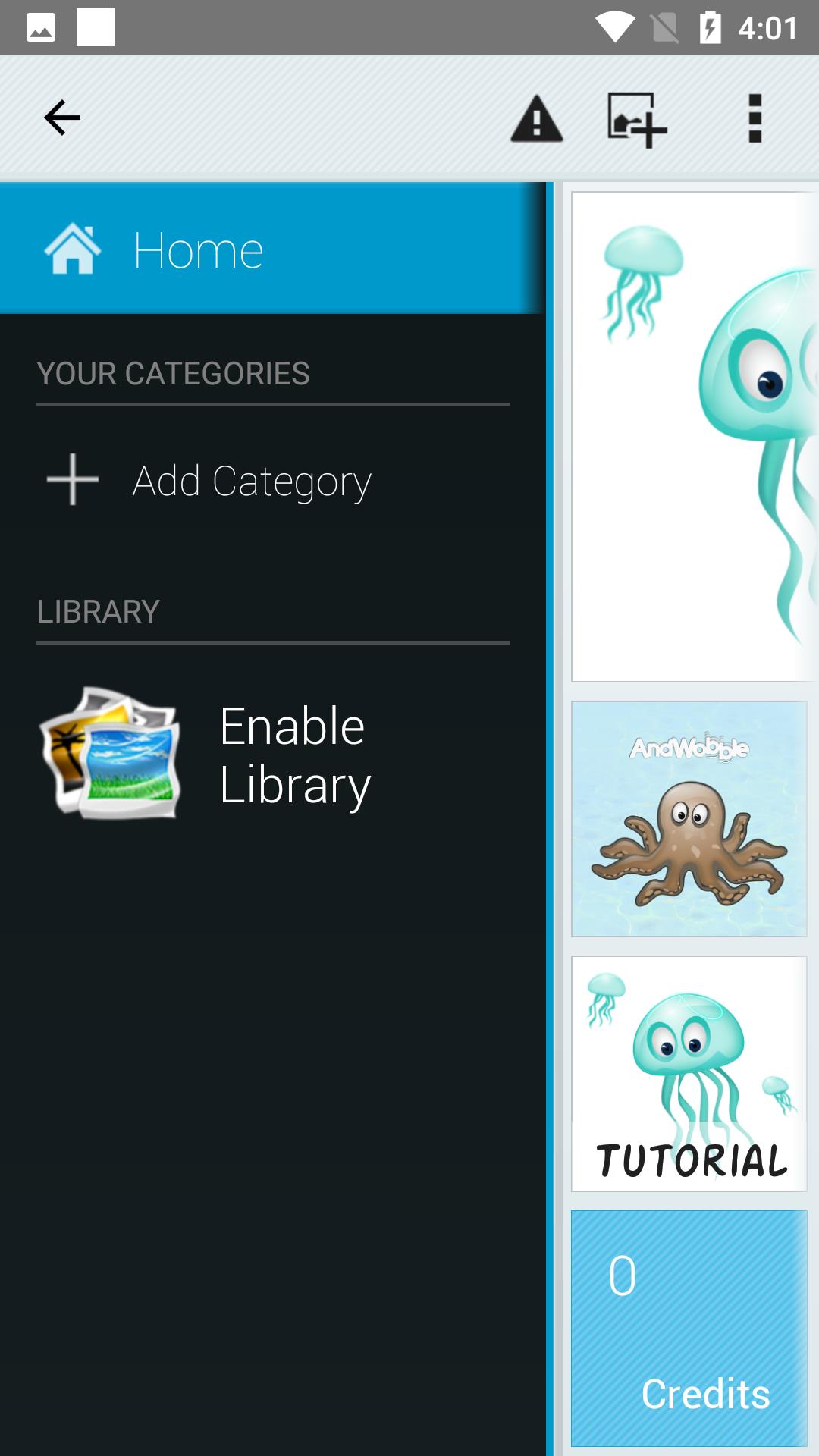The width and height of the screenshot is (819, 1456).
Task: Open the large jellyfish image tile
Action: [x=694, y=437]
